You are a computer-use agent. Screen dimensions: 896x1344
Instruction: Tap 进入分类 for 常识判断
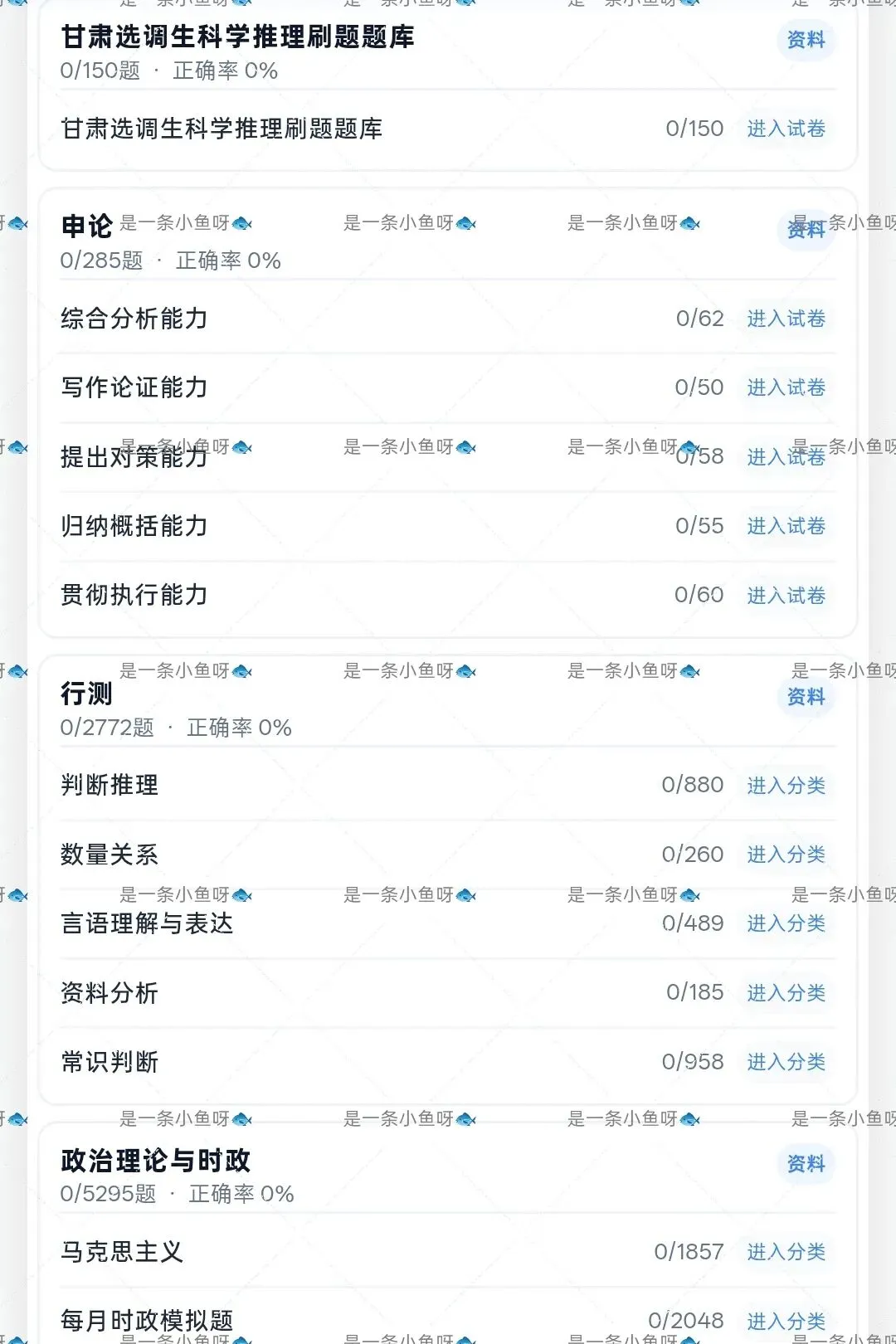786,1062
